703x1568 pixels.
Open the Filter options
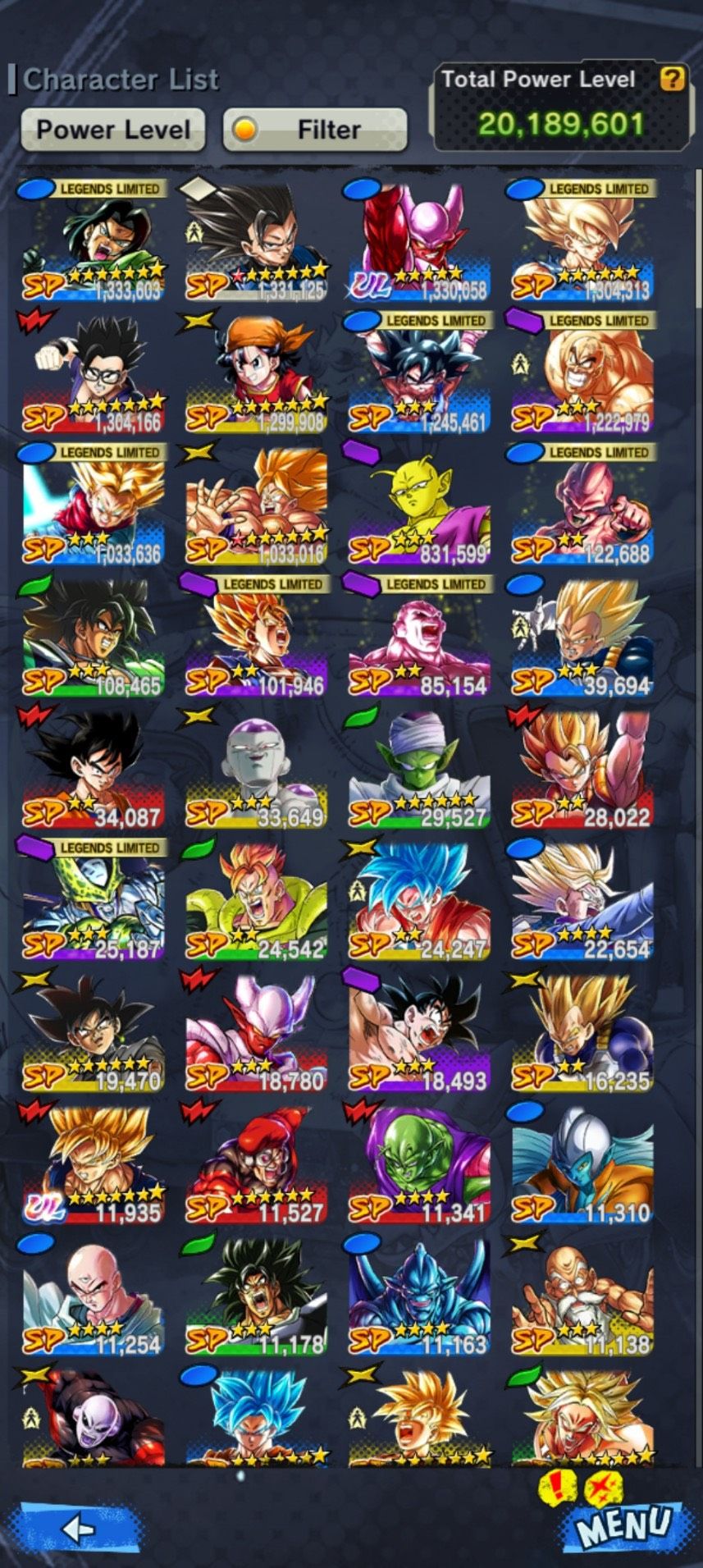(x=315, y=130)
